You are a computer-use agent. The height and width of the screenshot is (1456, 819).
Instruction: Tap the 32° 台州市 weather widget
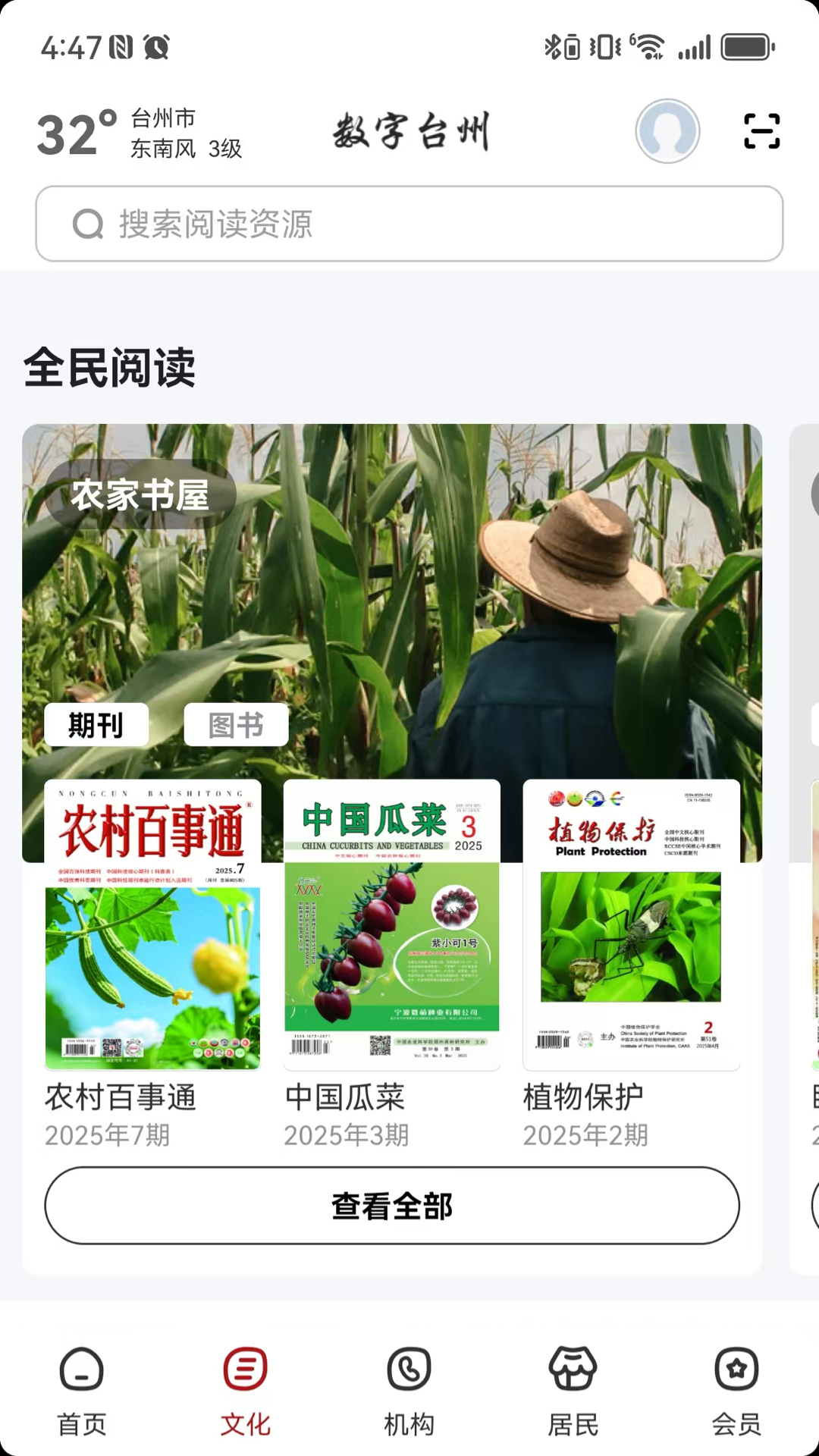(140, 133)
